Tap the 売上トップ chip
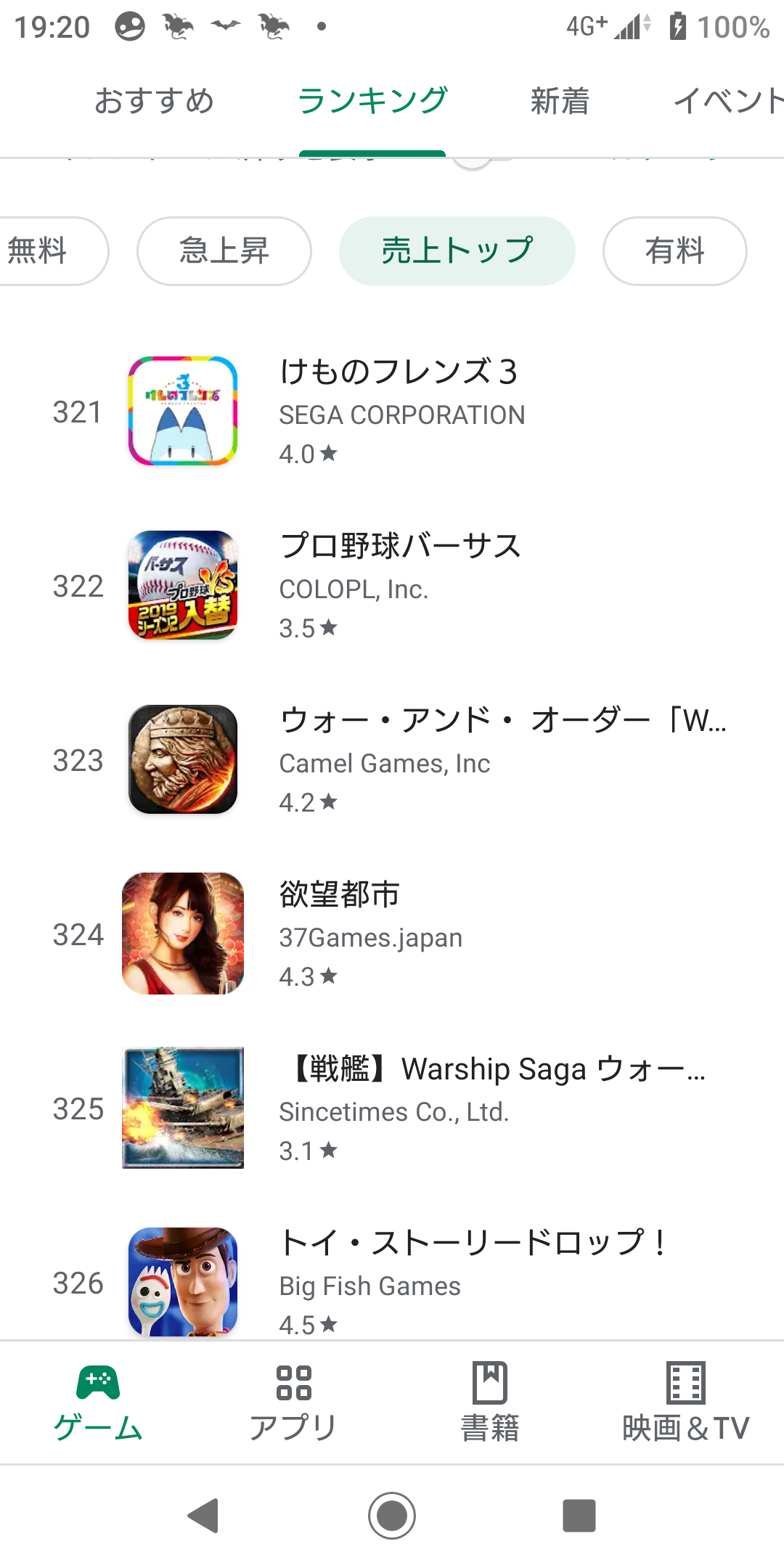 click(457, 251)
